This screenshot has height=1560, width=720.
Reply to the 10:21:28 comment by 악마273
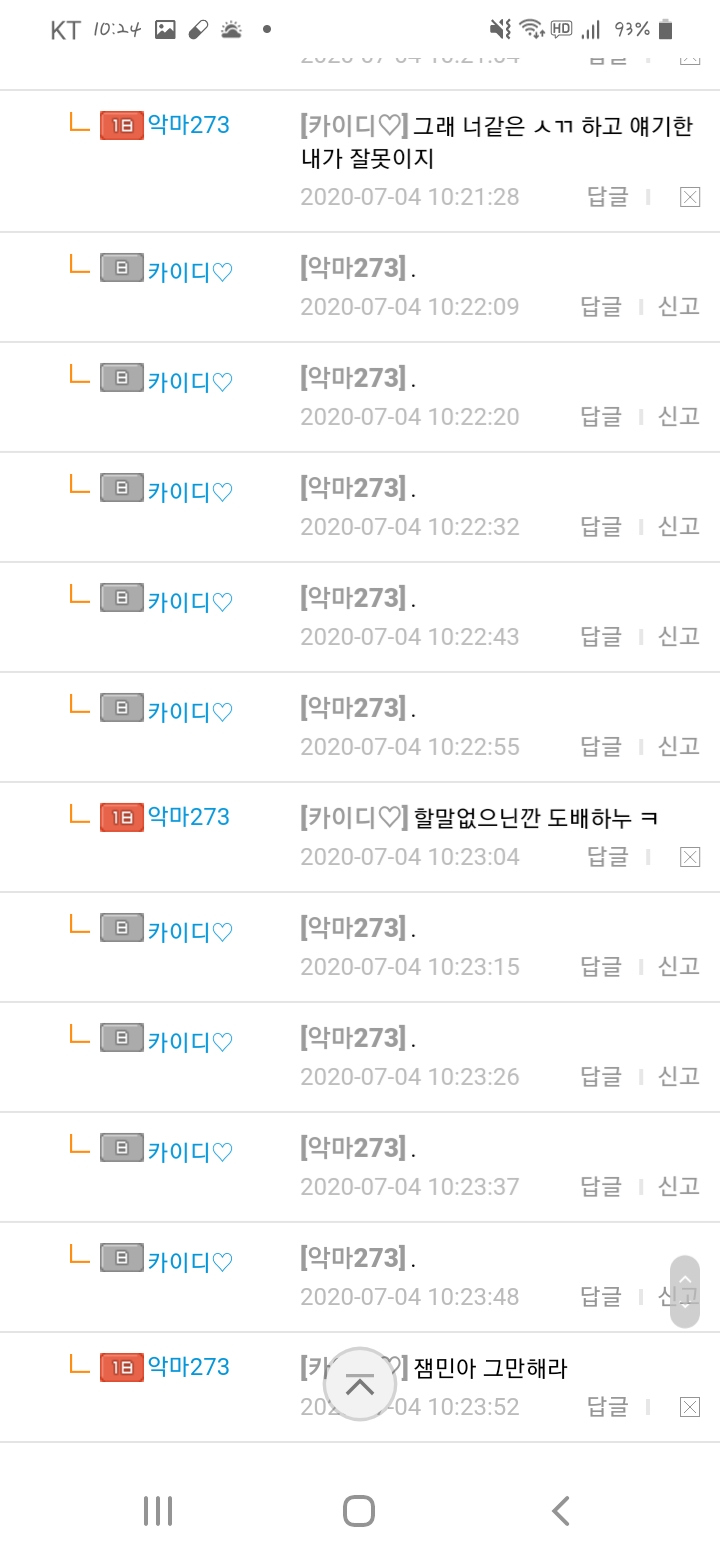607,197
